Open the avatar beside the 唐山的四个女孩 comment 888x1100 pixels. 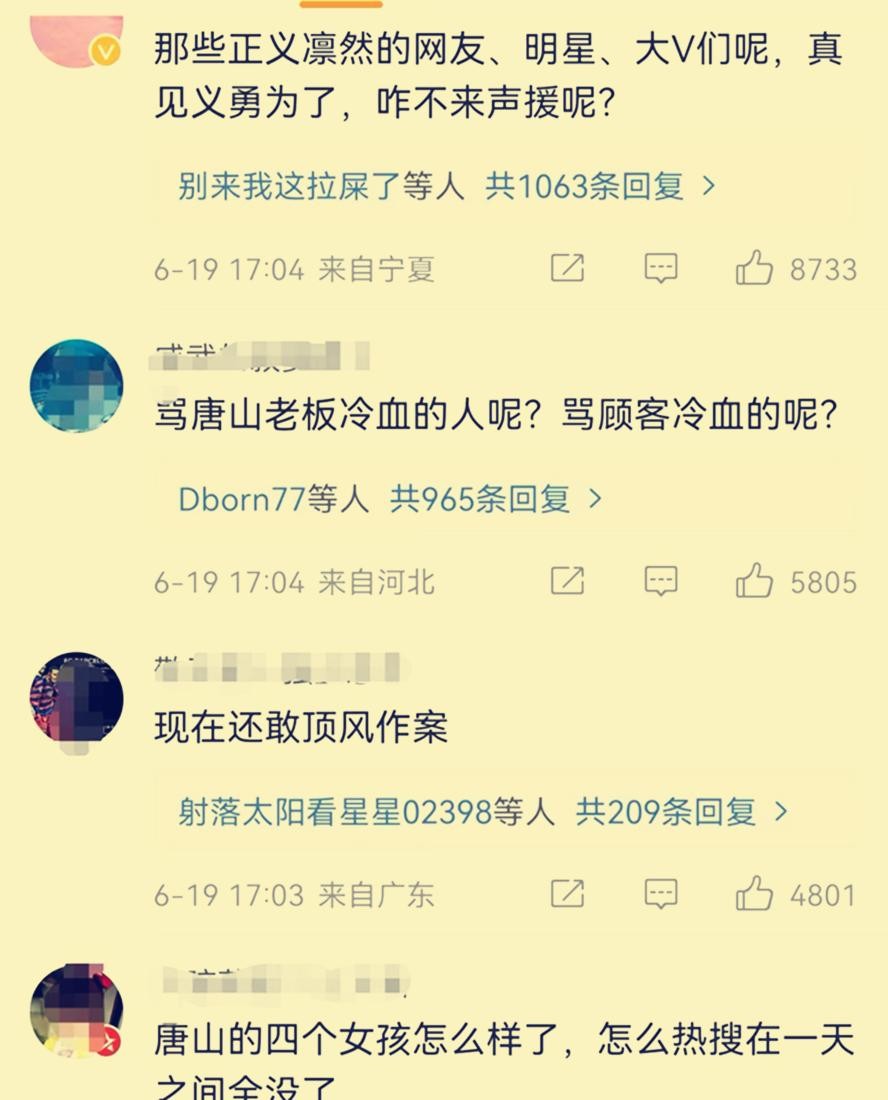(76, 1010)
